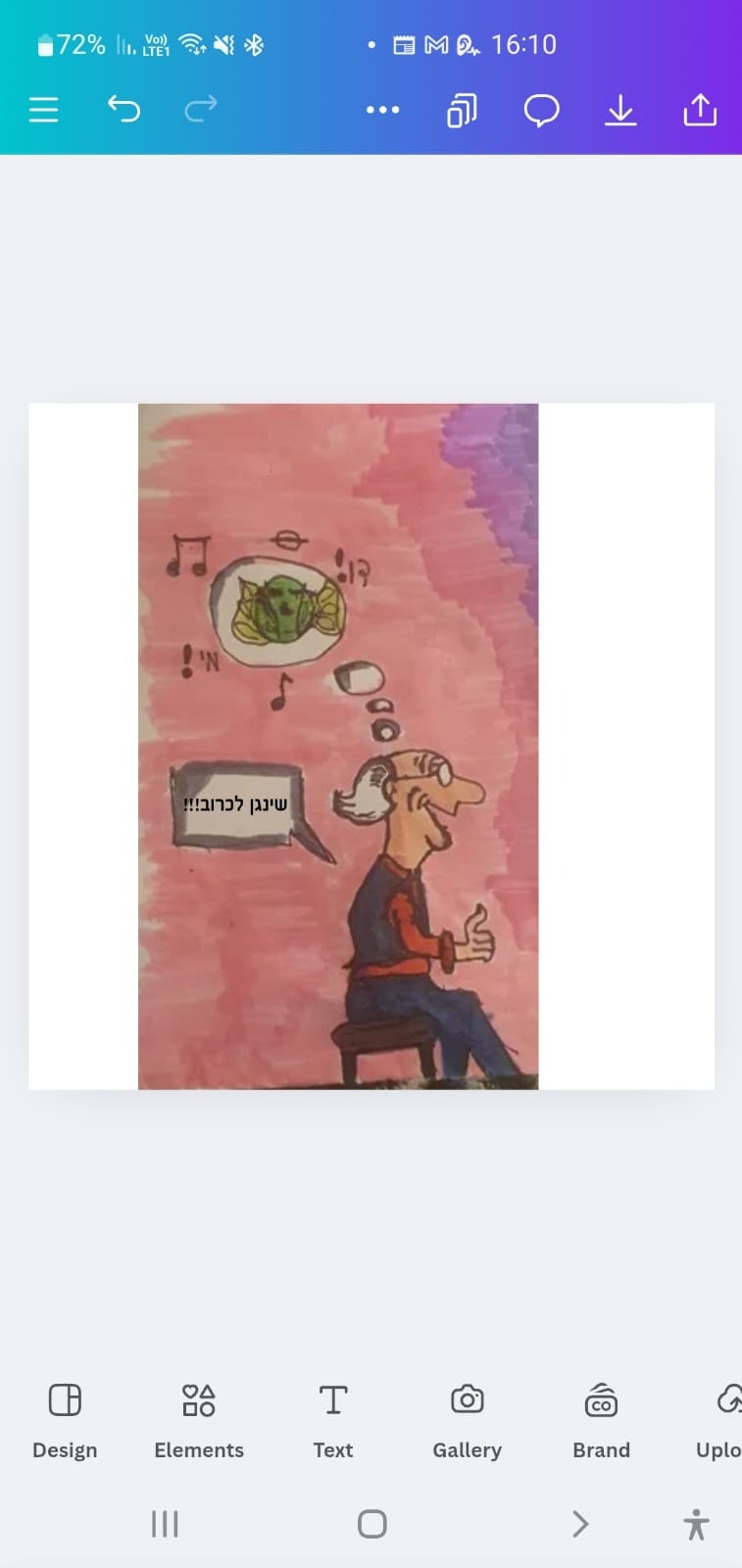Open the comments bubble

point(541,111)
